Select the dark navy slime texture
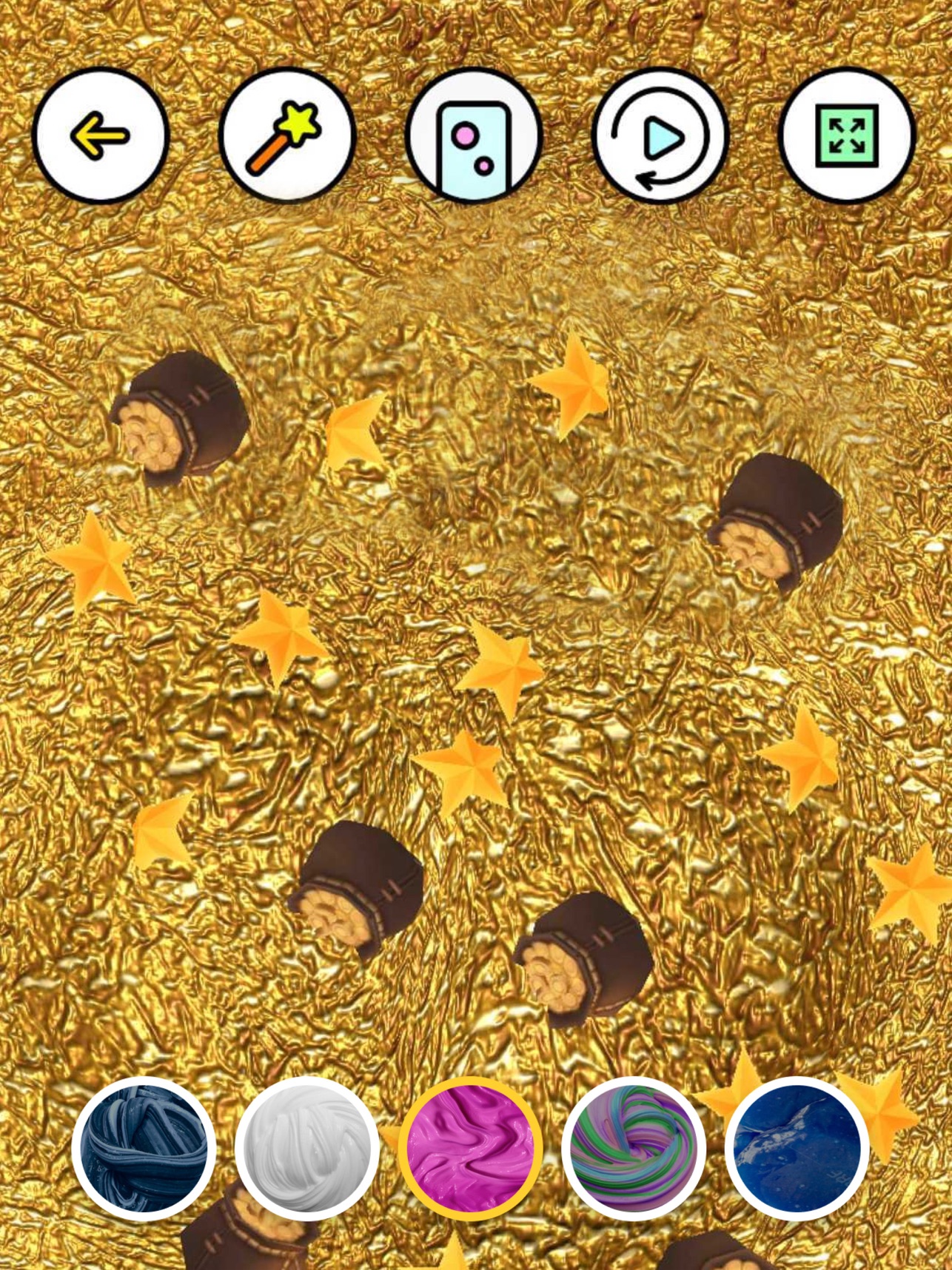 point(144,1148)
